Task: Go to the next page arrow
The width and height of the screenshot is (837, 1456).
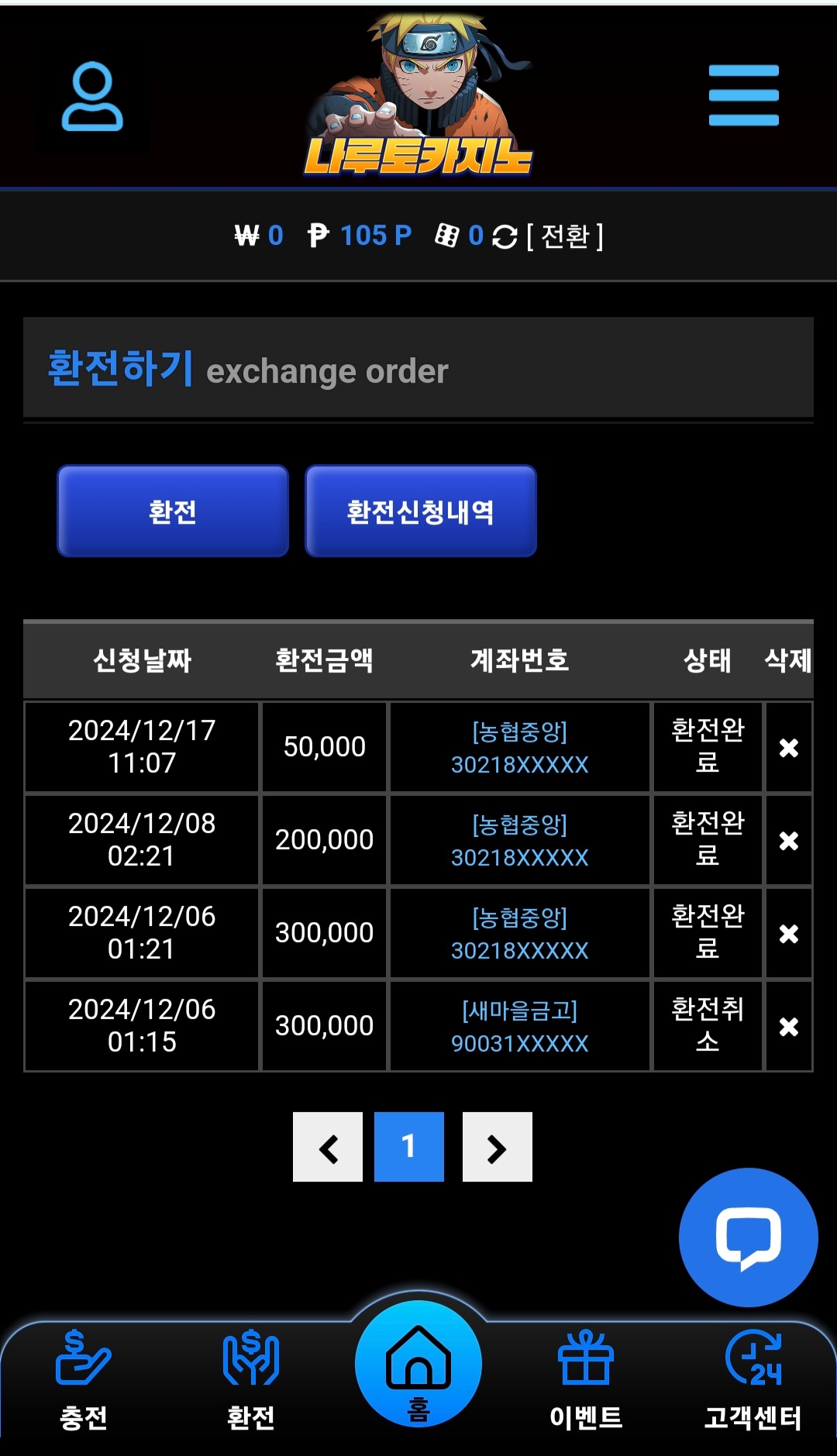Action: coord(497,1148)
